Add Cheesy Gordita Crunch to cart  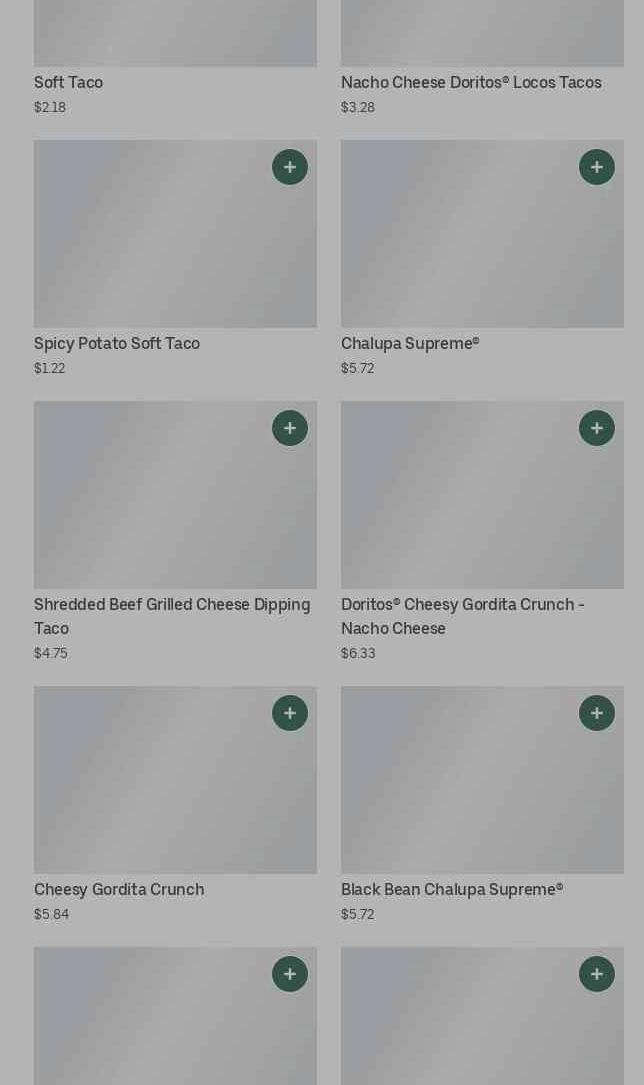290,713
